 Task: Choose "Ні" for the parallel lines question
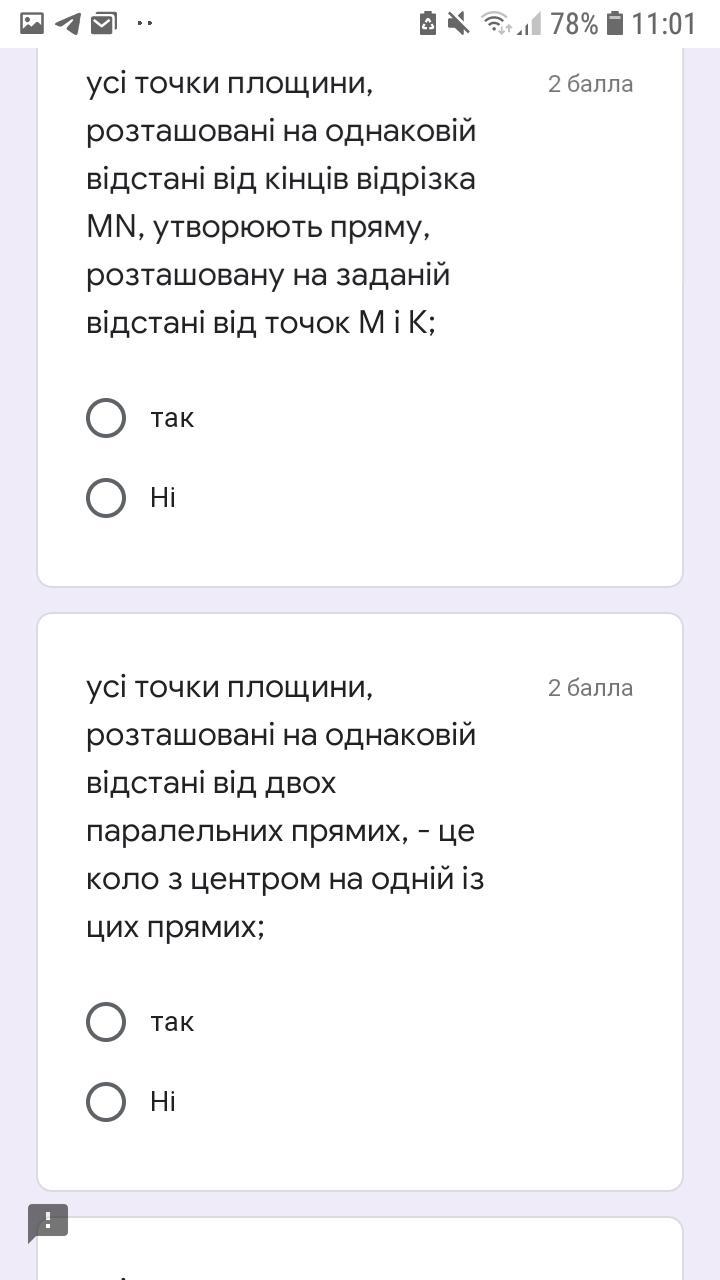[x=106, y=1102]
